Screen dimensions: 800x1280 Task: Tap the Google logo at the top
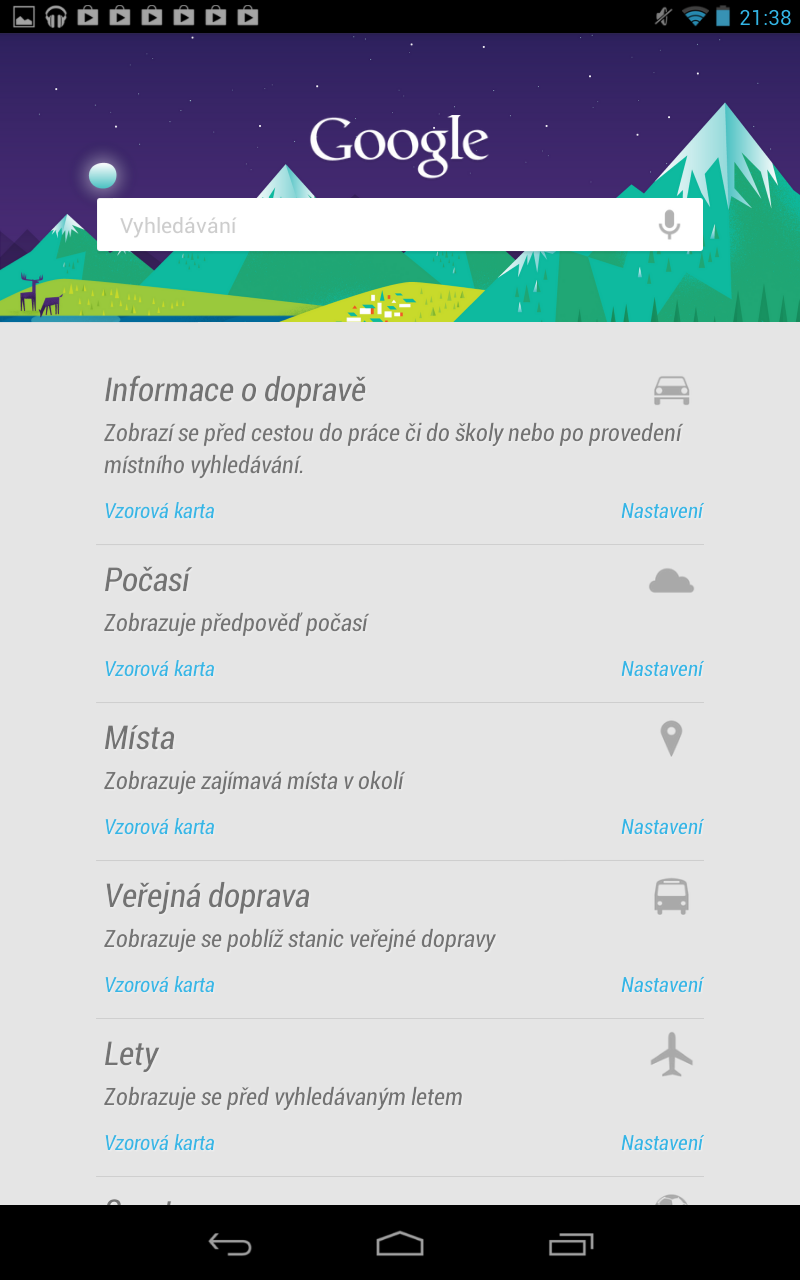click(400, 140)
